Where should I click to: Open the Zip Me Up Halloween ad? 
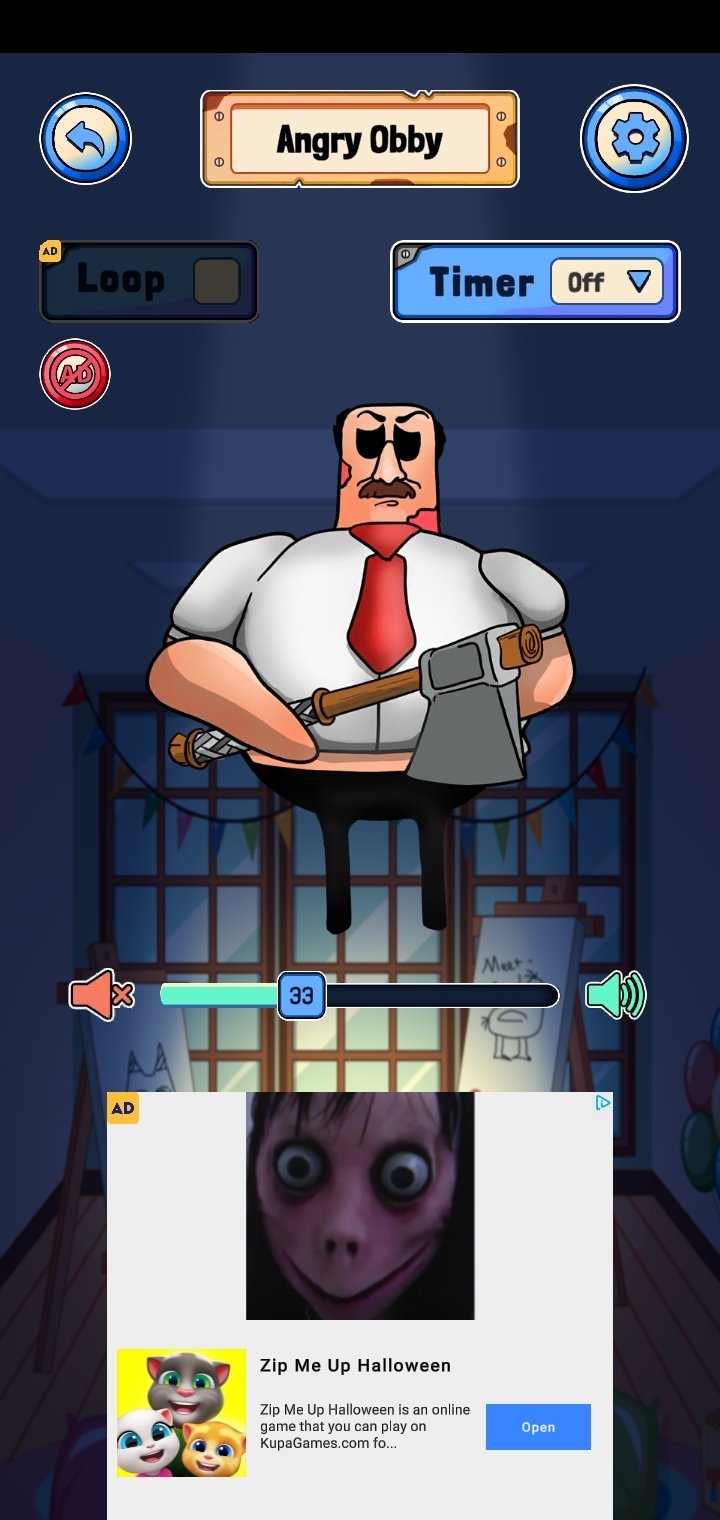tap(538, 1427)
